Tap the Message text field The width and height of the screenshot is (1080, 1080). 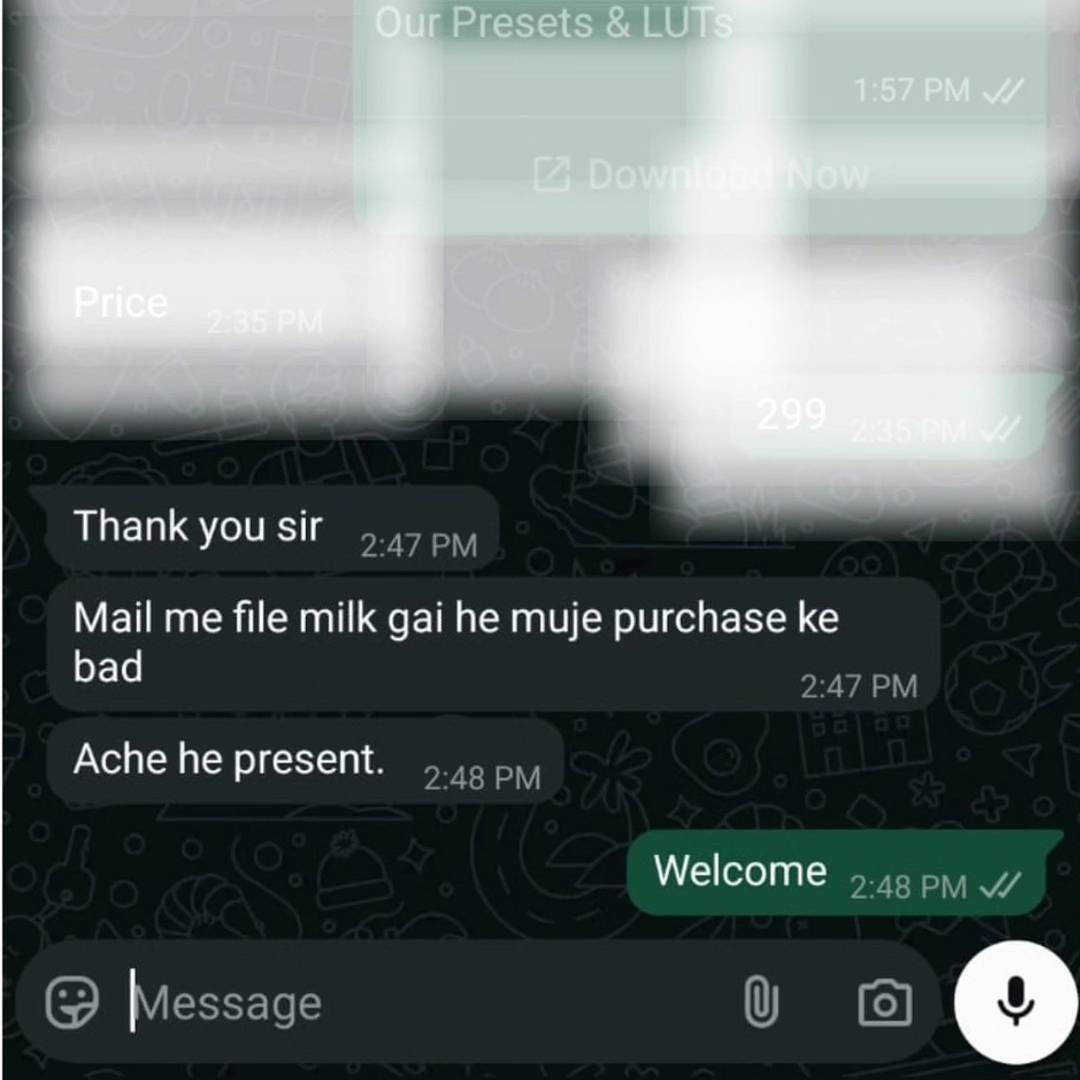point(427,1003)
